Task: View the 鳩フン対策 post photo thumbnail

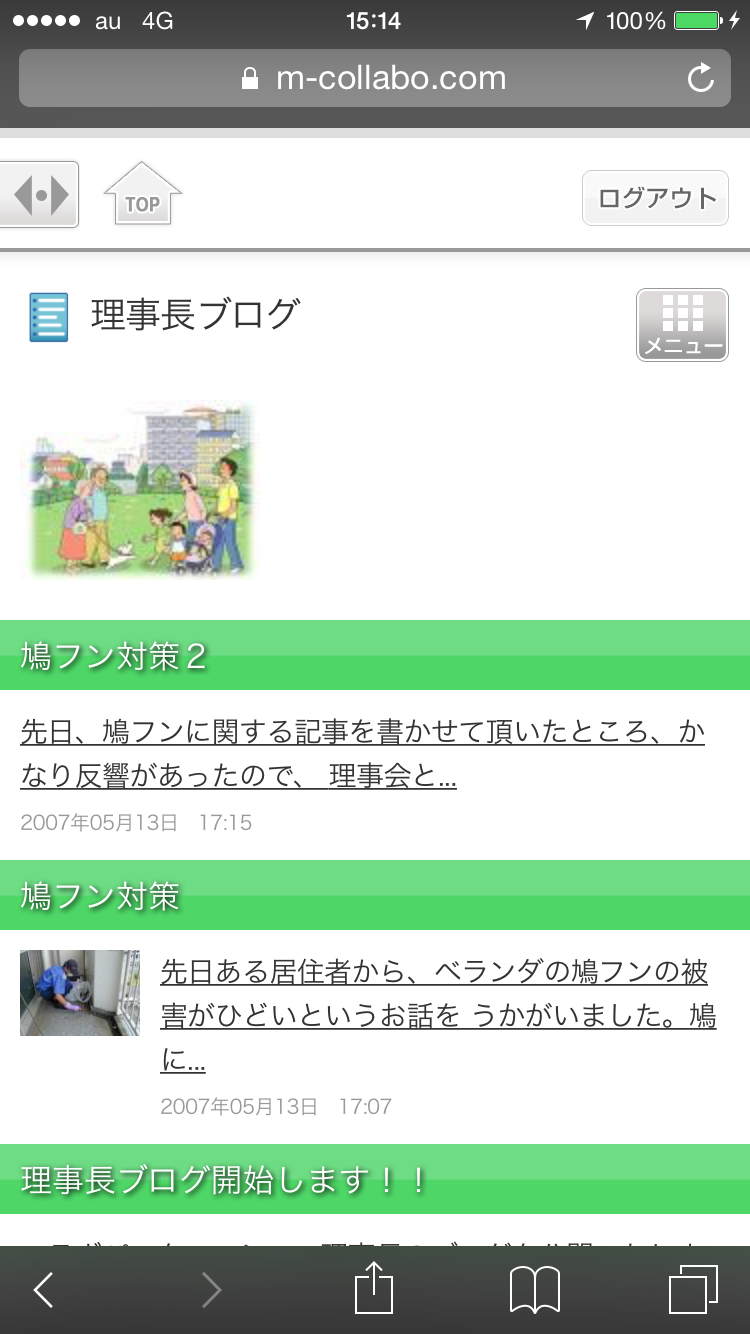Action: pyautogui.click(x=80, y=992)
